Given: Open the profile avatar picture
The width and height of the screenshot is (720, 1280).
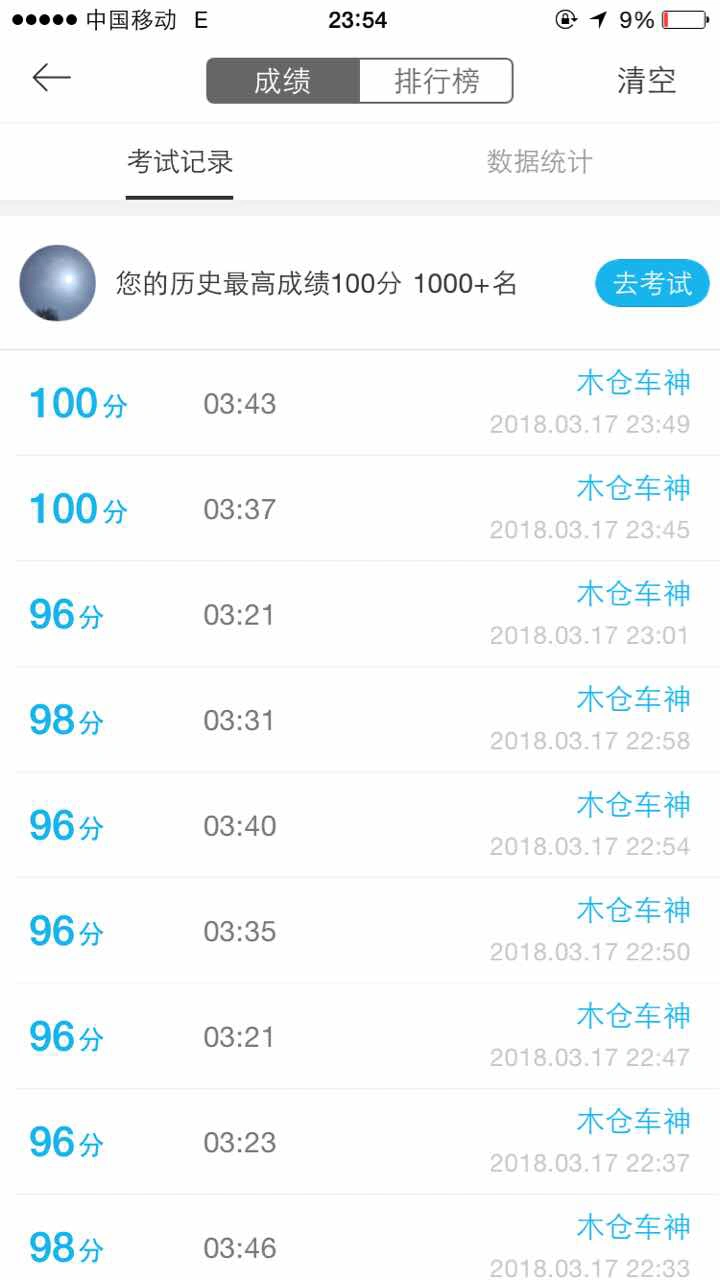Looking at the screenshot, I should tap(58, 283).
